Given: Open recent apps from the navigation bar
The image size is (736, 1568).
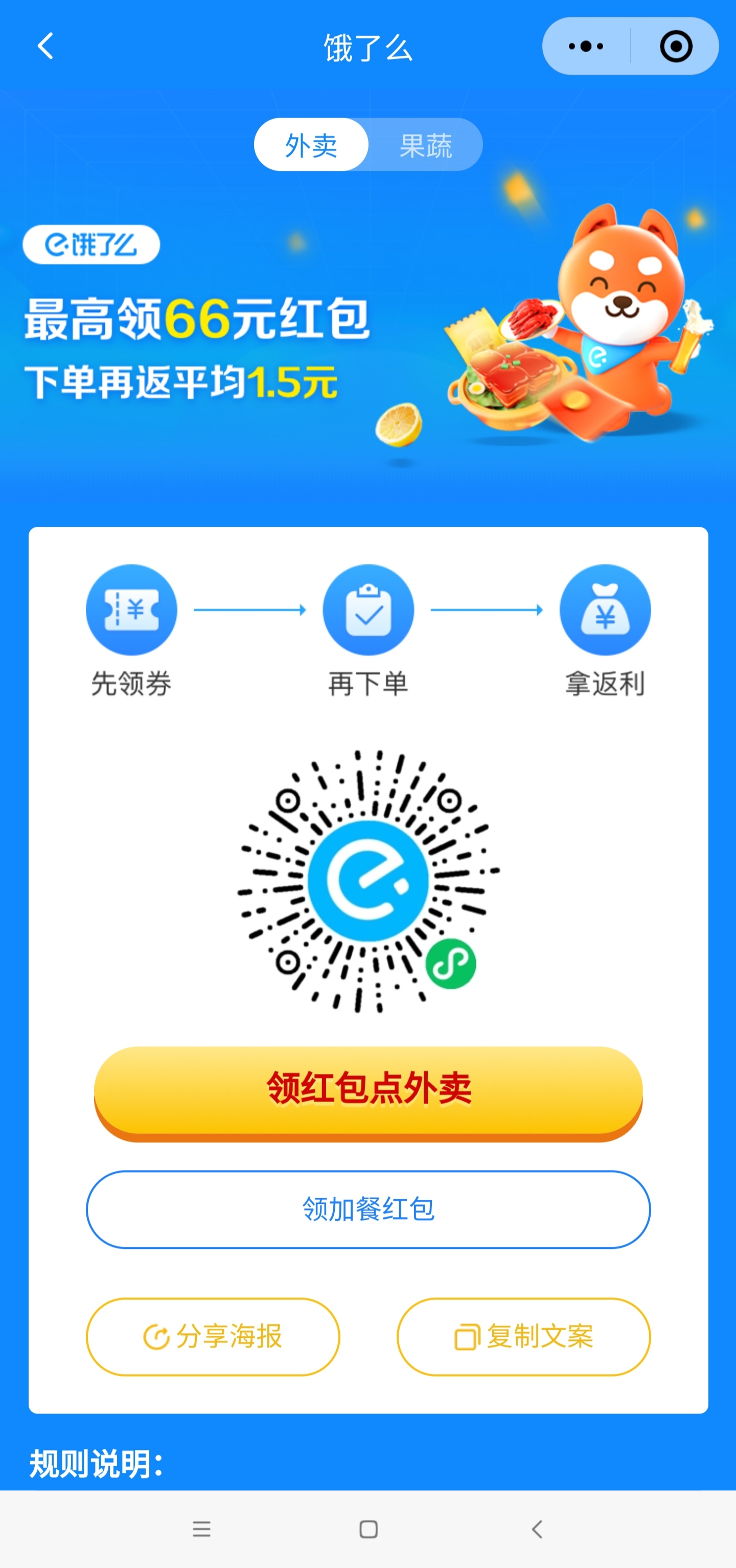Looking at the screenshot, I should tap(201, 1529).
